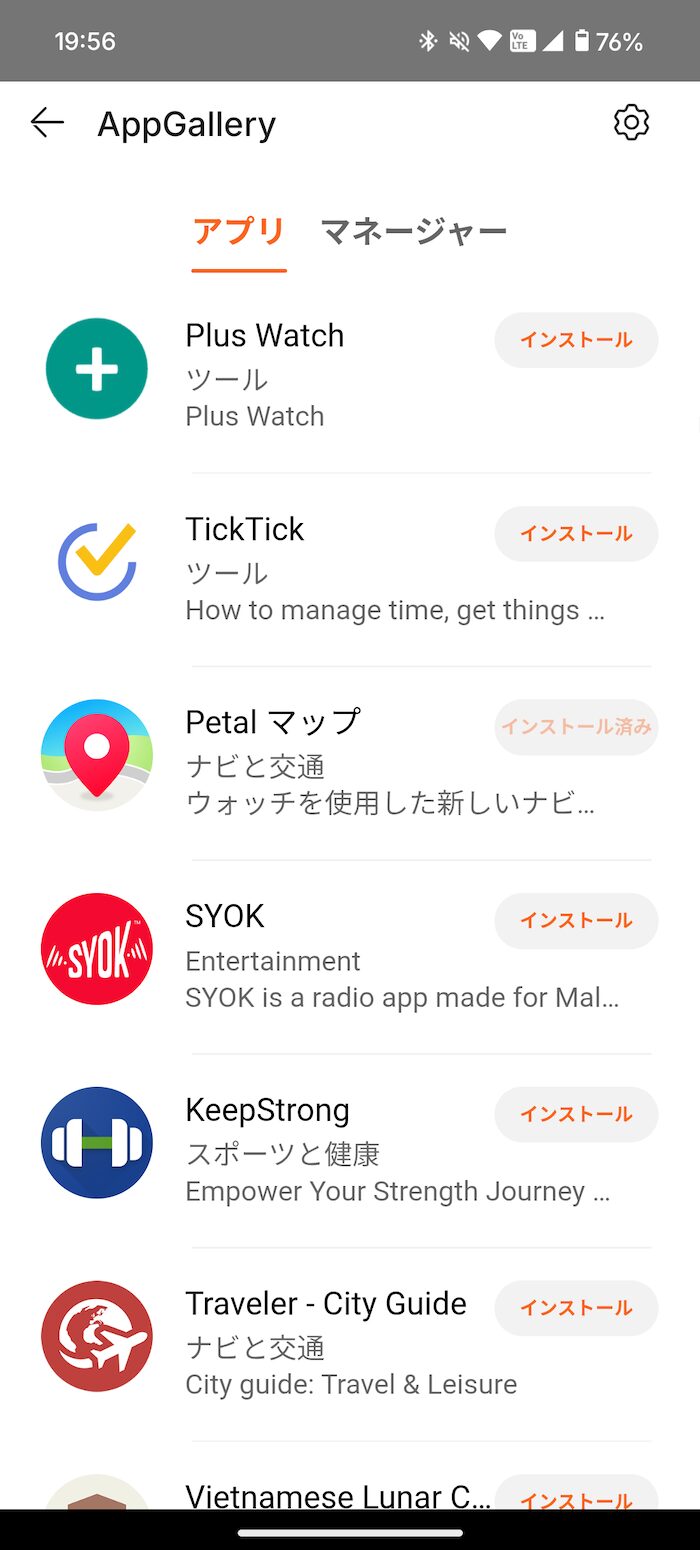700x1550 pixels.
Task: Open the settings gear icon
Action: [631, 123]
